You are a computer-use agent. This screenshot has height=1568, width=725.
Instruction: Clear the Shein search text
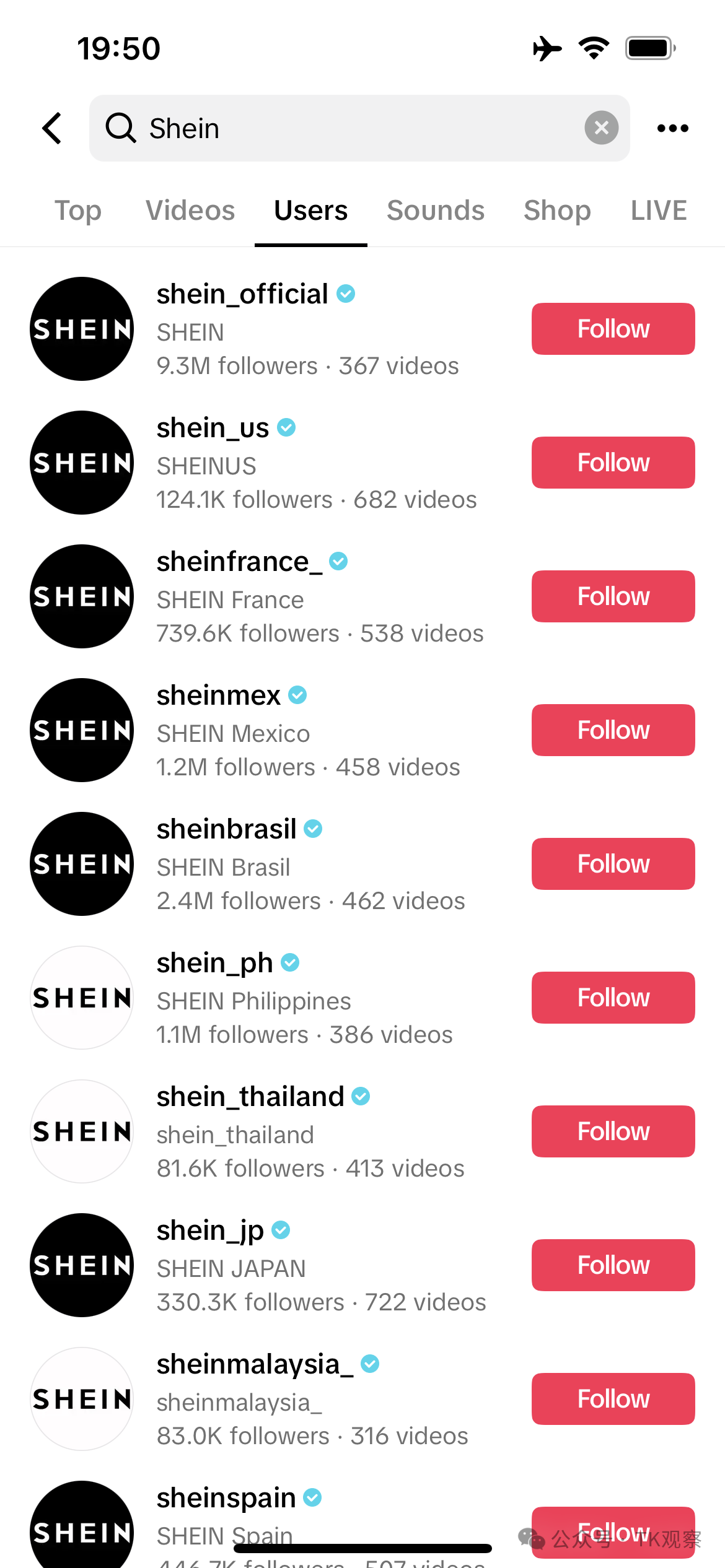[601, 128]
